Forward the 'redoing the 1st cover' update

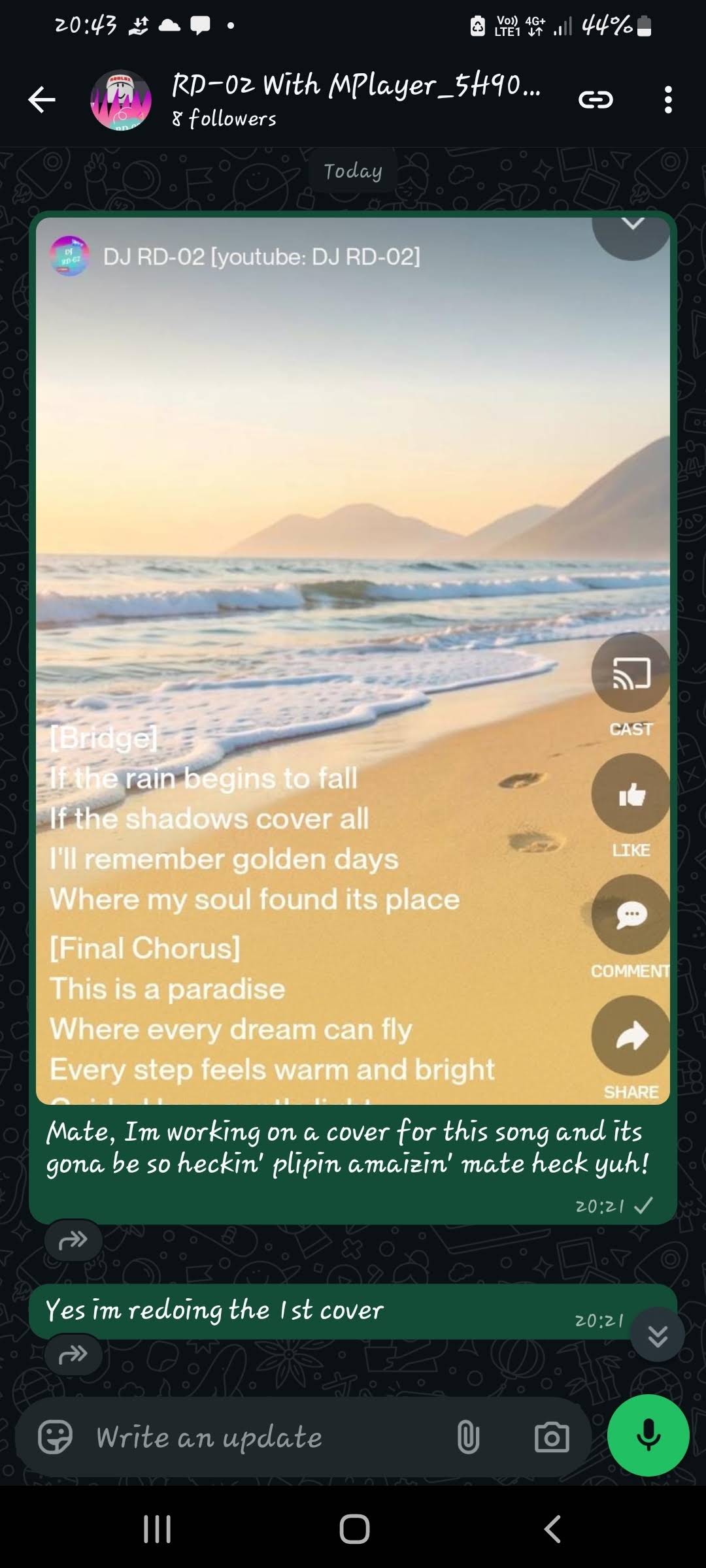tap(73, 1355)
